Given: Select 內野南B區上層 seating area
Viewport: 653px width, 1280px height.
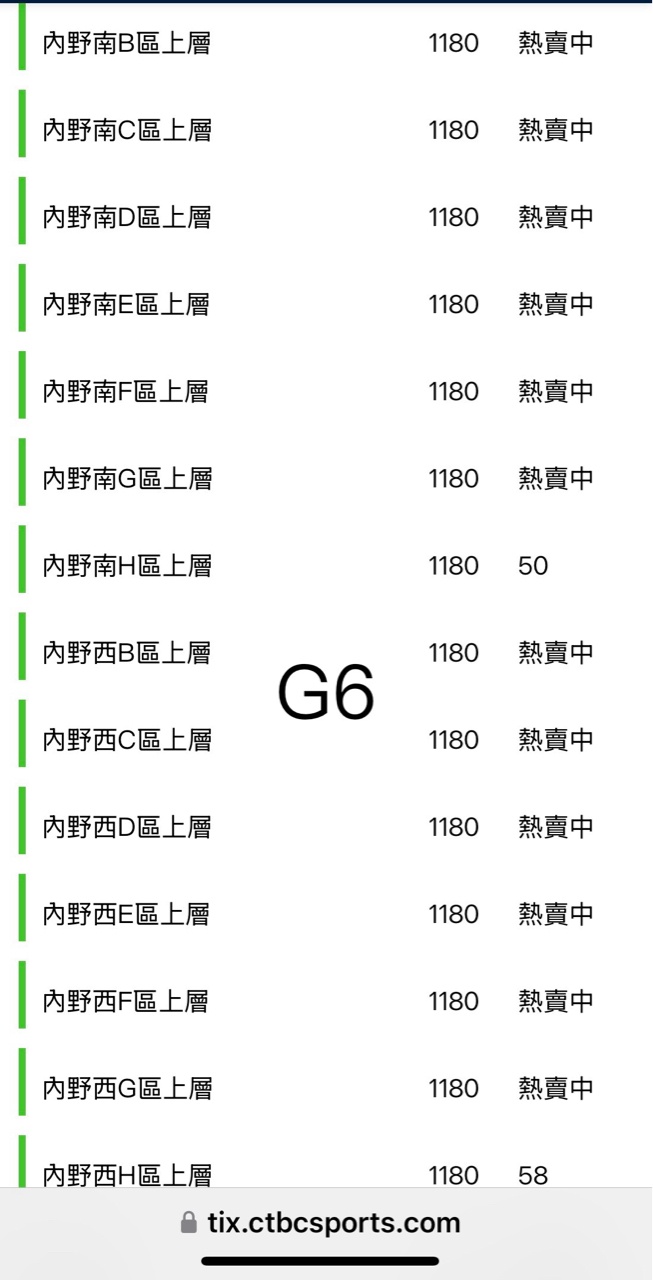Looking at the screenshot, I should click(127, 43).
